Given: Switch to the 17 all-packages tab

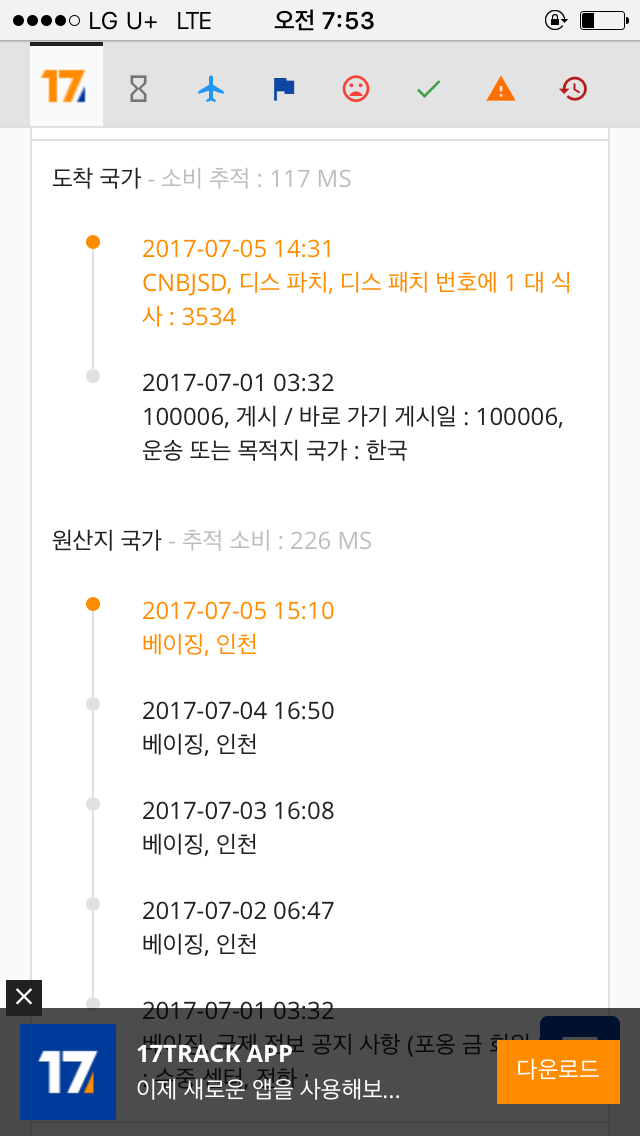Looking at the screenshot, I should point(66,87).
